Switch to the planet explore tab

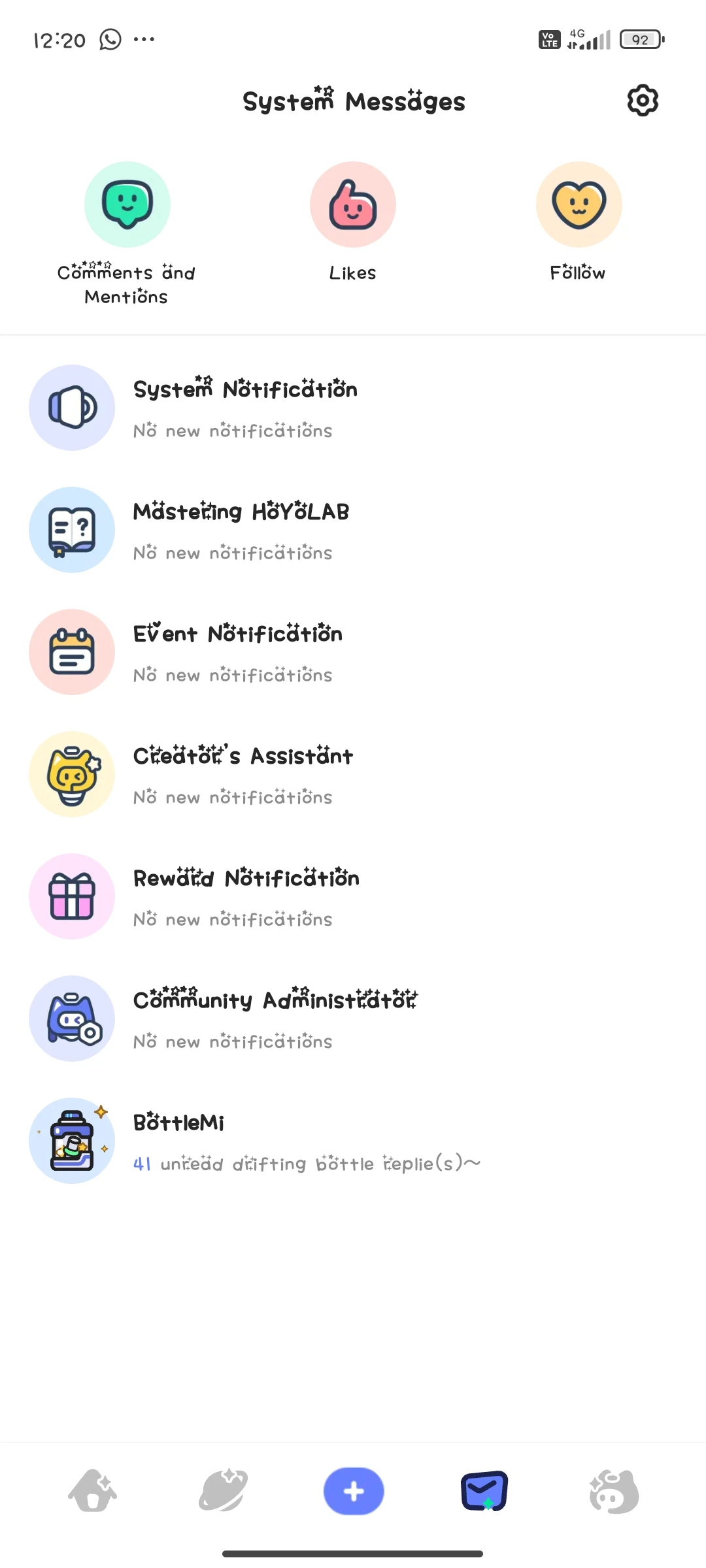tap(223, 1492)
